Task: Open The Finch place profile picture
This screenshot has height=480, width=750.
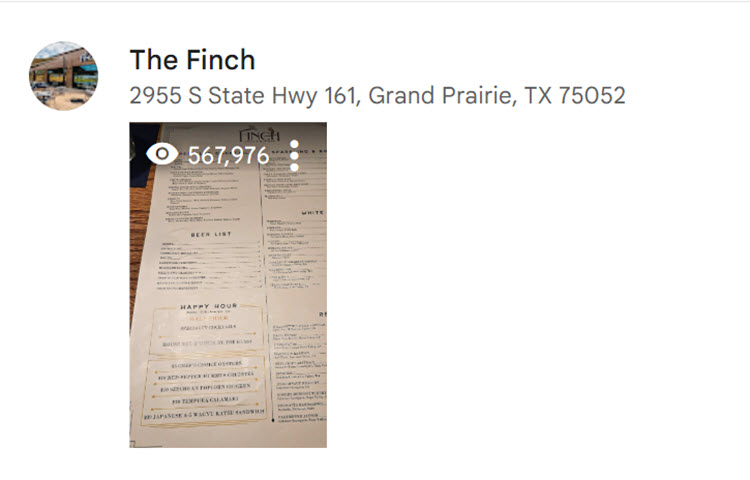Action: tap(64, 76)
